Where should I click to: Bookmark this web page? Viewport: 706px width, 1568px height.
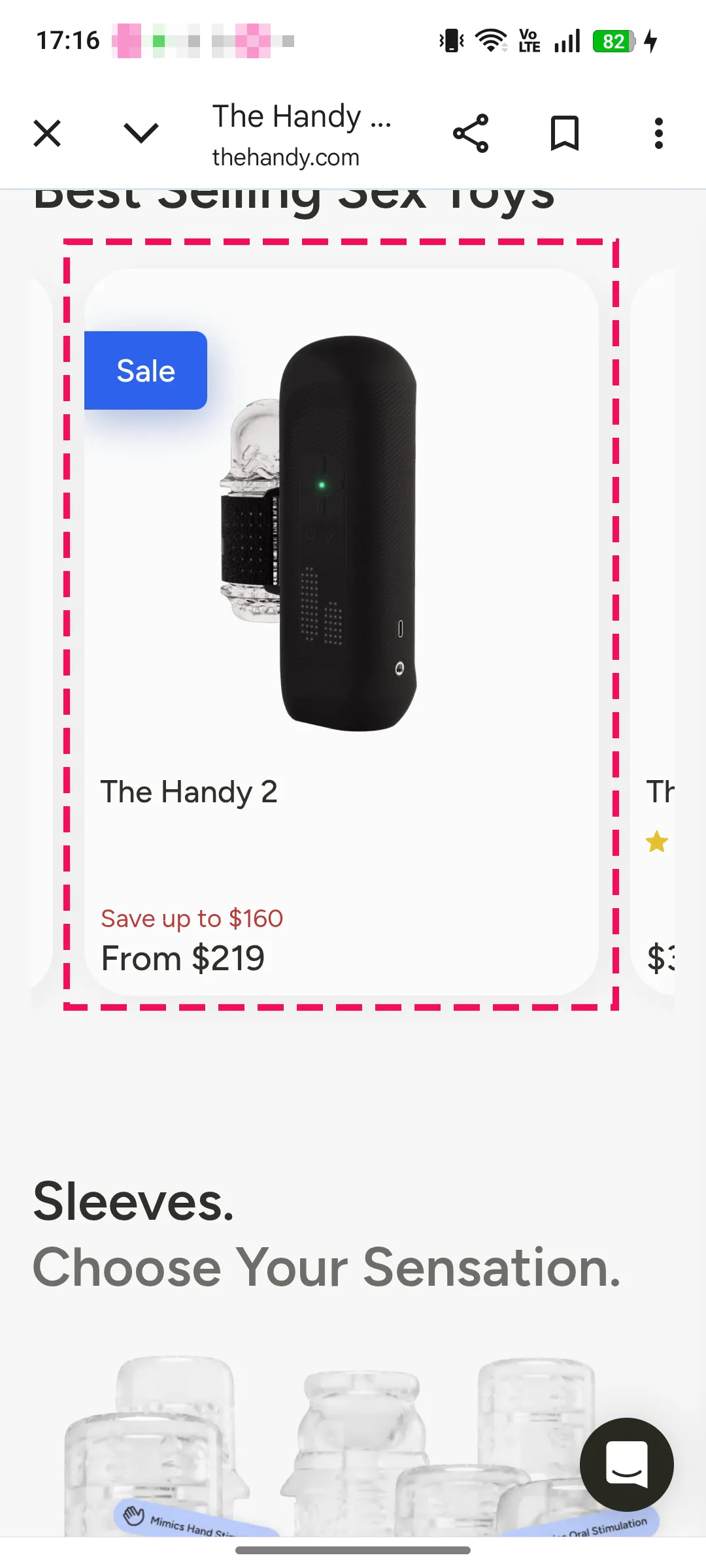tap(565, 134)
